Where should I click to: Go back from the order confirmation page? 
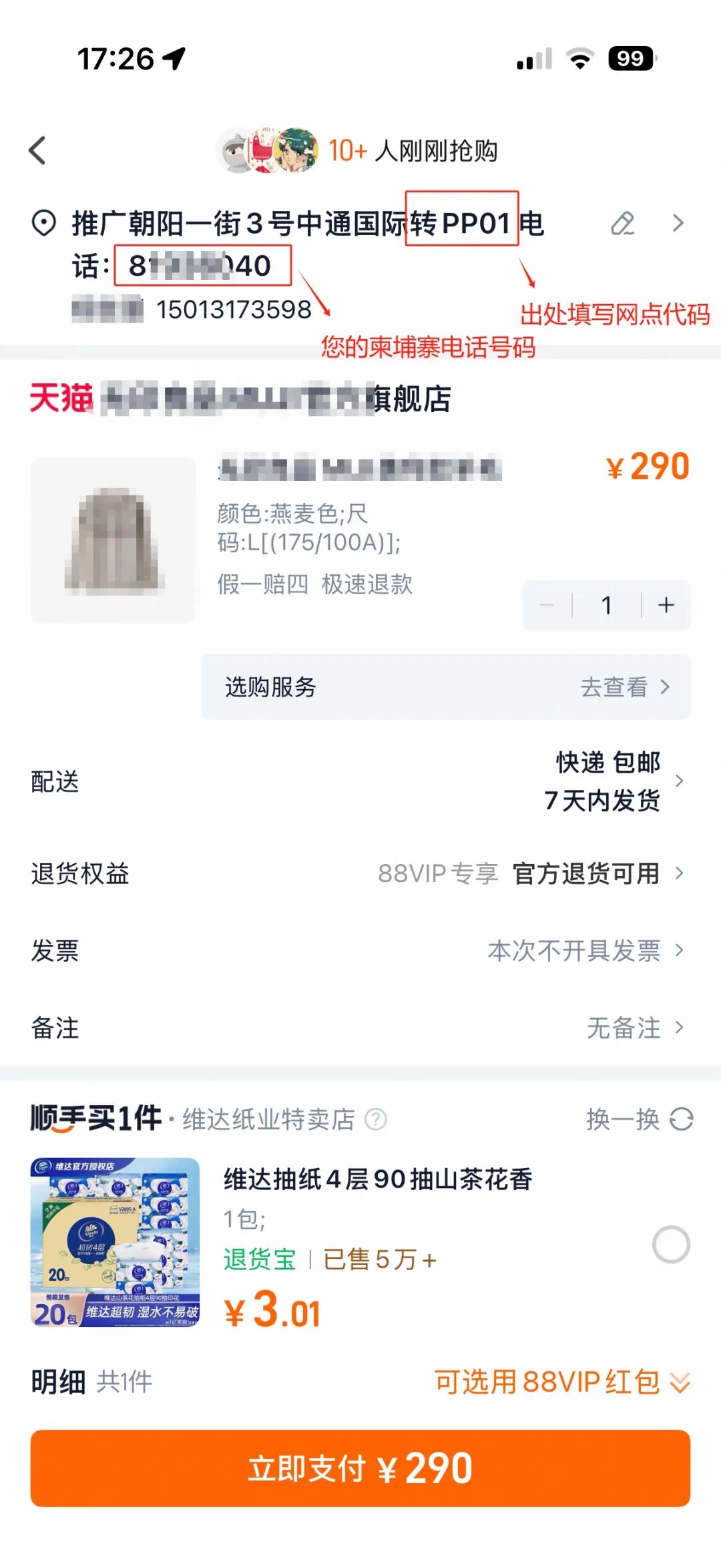coord(38,150)
